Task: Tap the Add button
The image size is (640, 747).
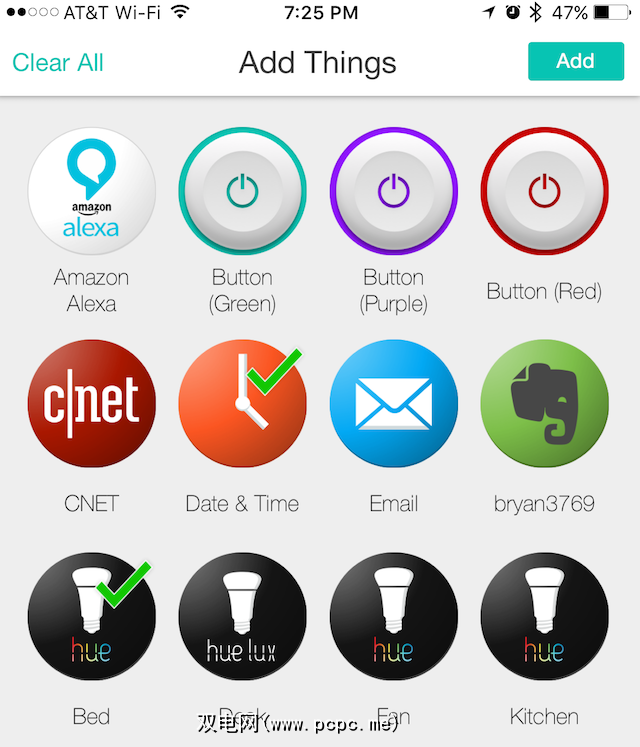Action: (x=575, y=61)
